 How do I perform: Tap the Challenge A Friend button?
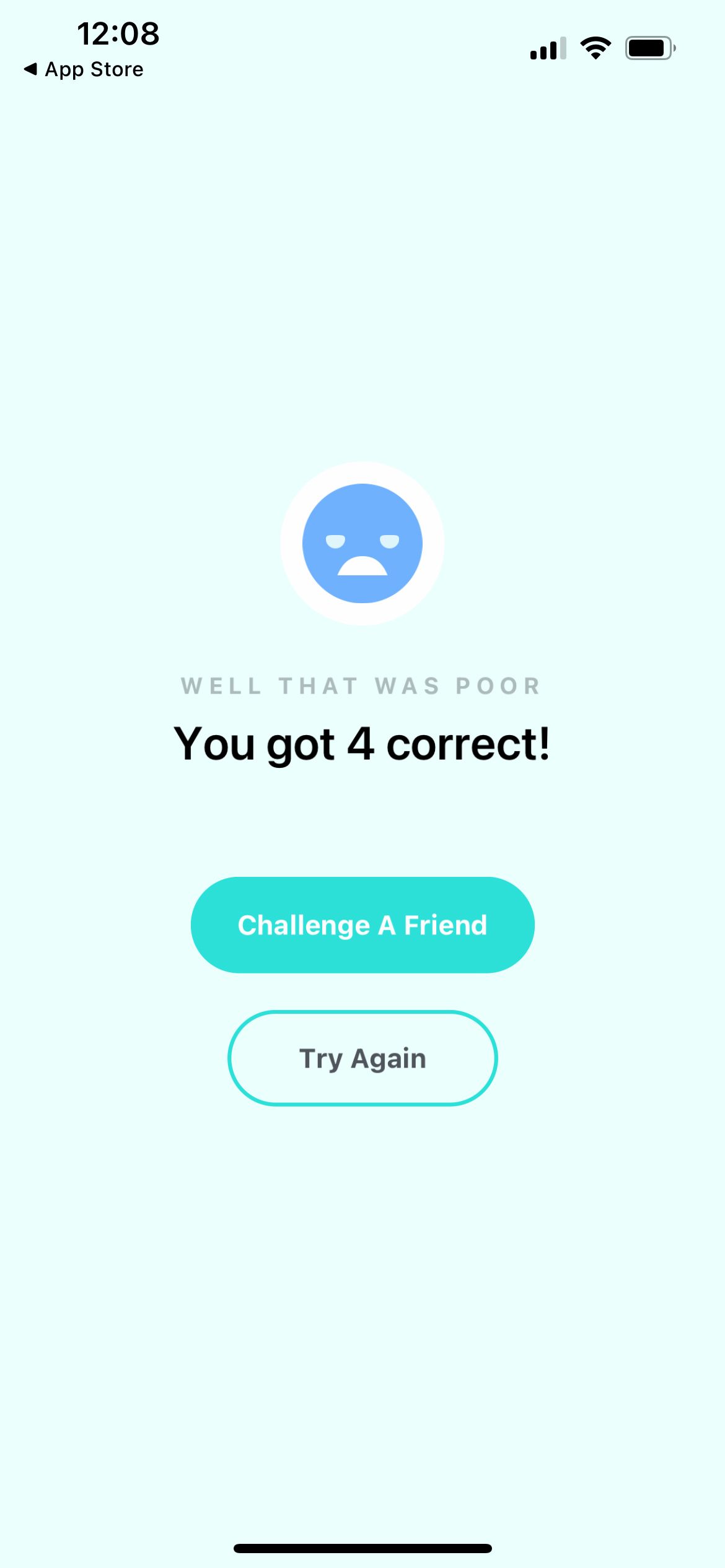point(362,925)
